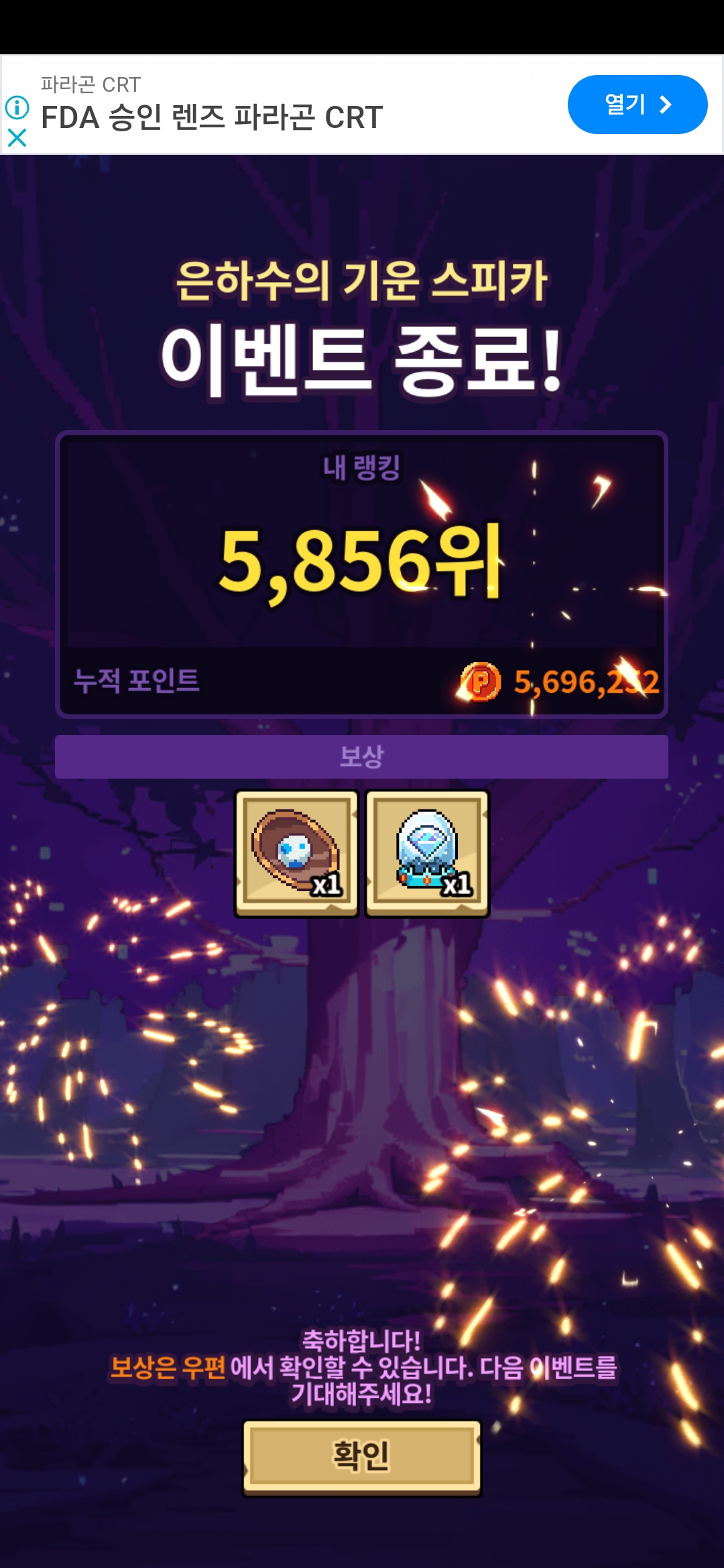
Task: Tap the 확인 confirm button
Action: [x=361, y=1456]
